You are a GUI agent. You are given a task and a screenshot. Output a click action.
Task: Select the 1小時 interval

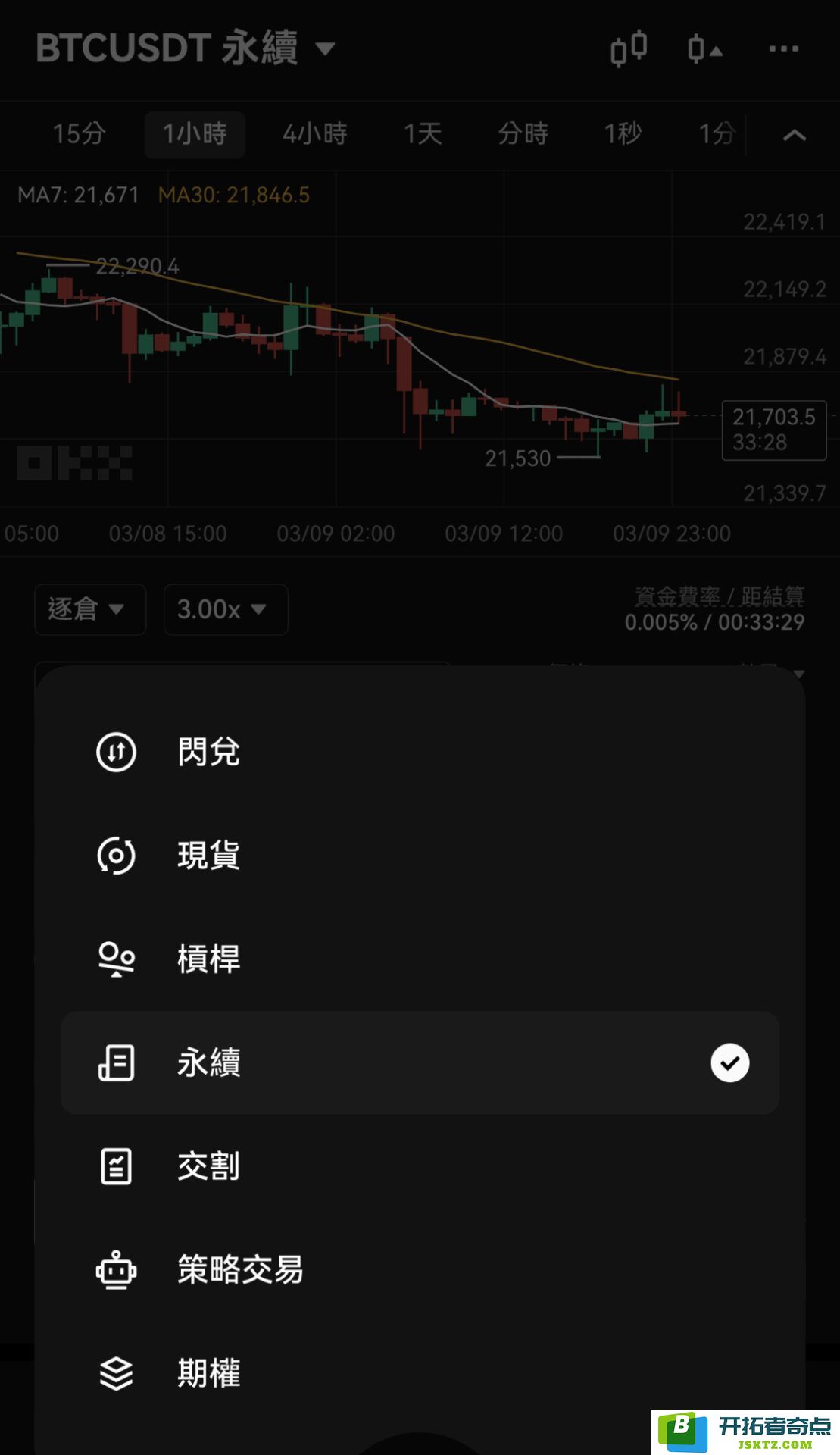195,134
